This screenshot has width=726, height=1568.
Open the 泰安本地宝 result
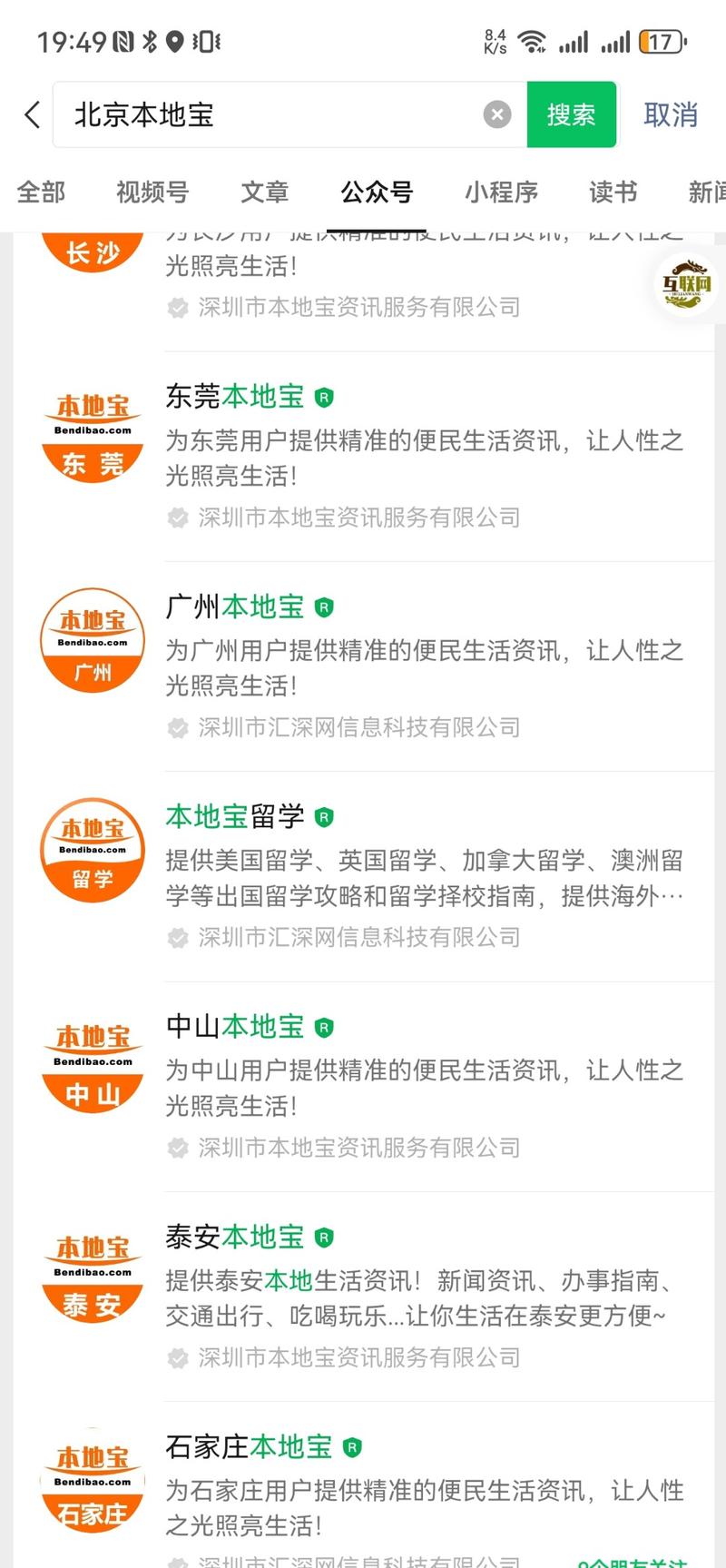pyautogui.click(x=363, y=1297)
